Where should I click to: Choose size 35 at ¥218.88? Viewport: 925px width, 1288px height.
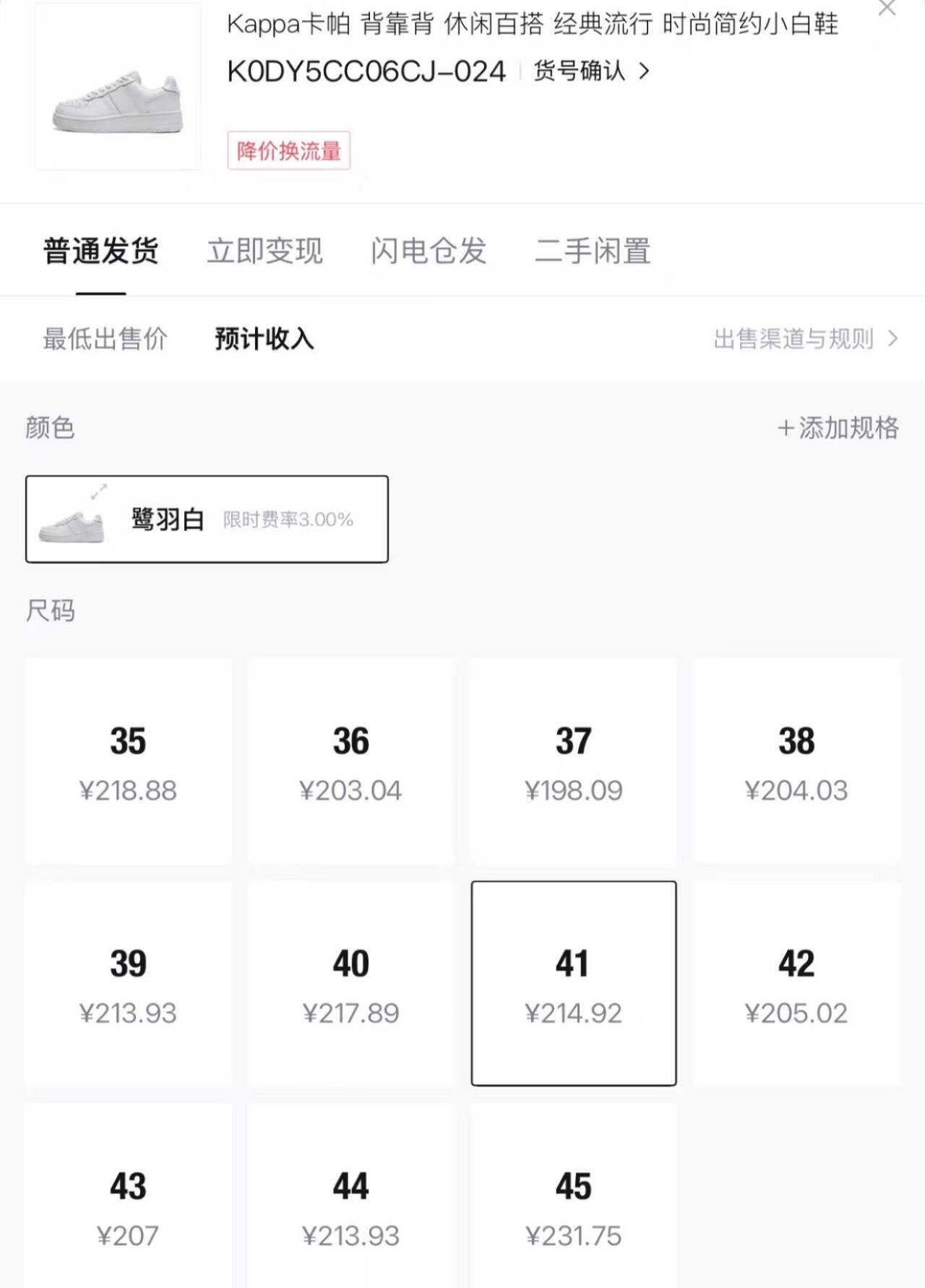129,761
